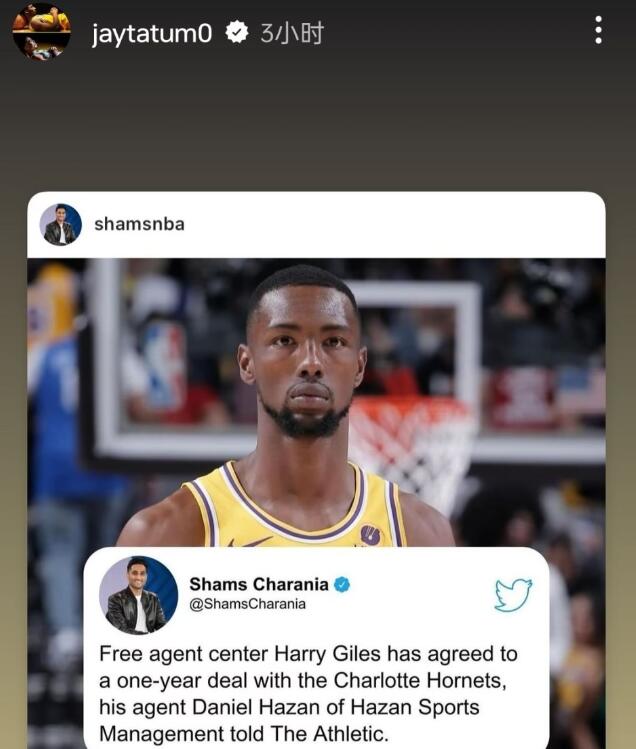Open the jaytatum0 username link
Screen dimensions: 636x749
(x=151, y=34)
